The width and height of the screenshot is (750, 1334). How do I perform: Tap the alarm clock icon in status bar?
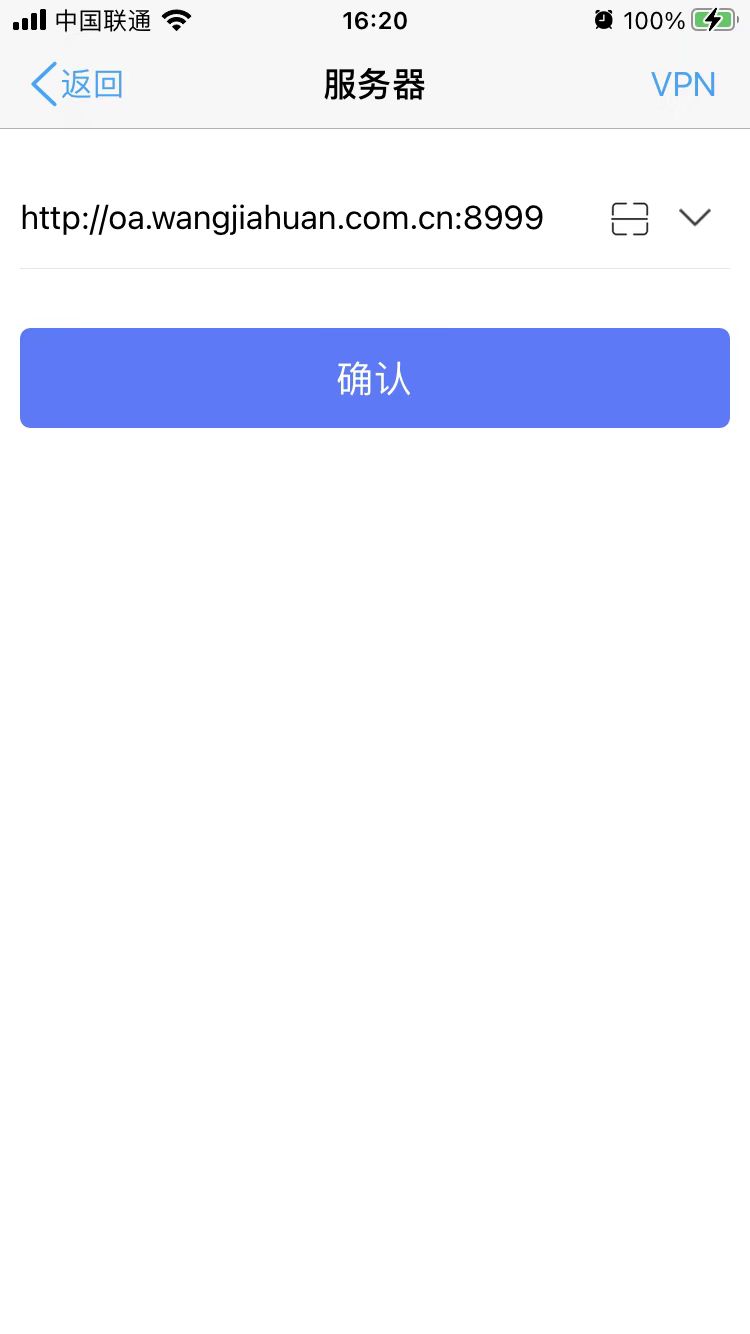(x=604, y=19)
